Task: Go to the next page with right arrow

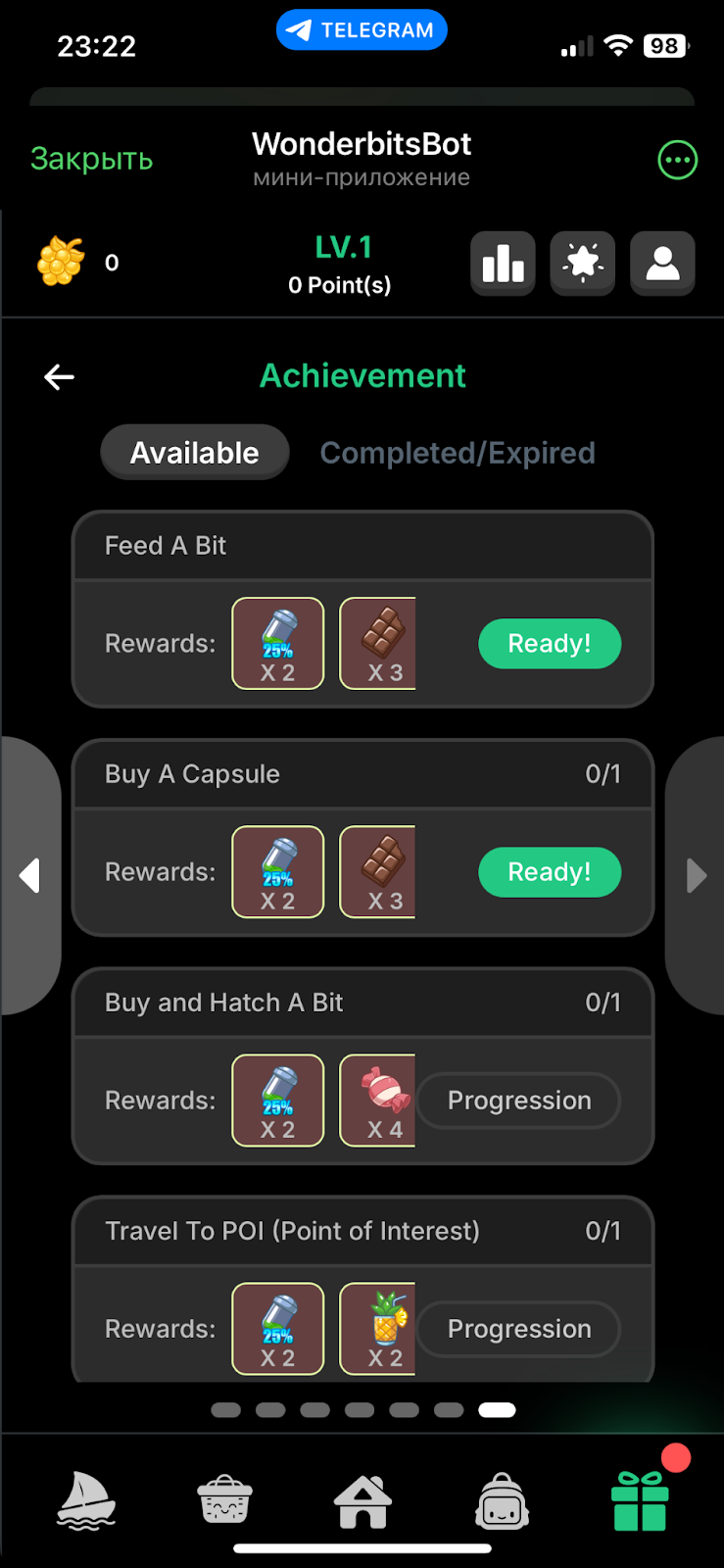Action: (x=696, y=875)
